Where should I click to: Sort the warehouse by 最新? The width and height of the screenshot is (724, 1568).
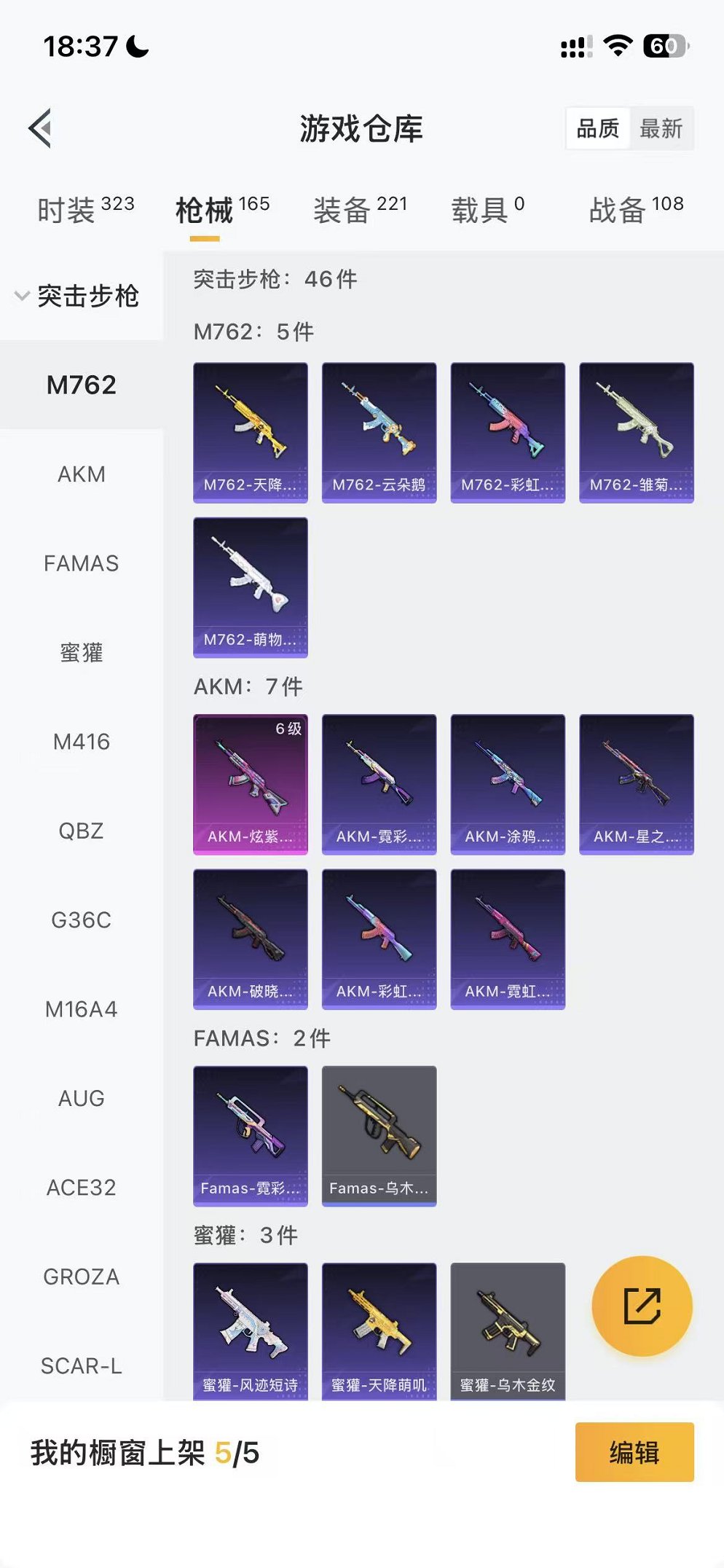click(661, 129)
